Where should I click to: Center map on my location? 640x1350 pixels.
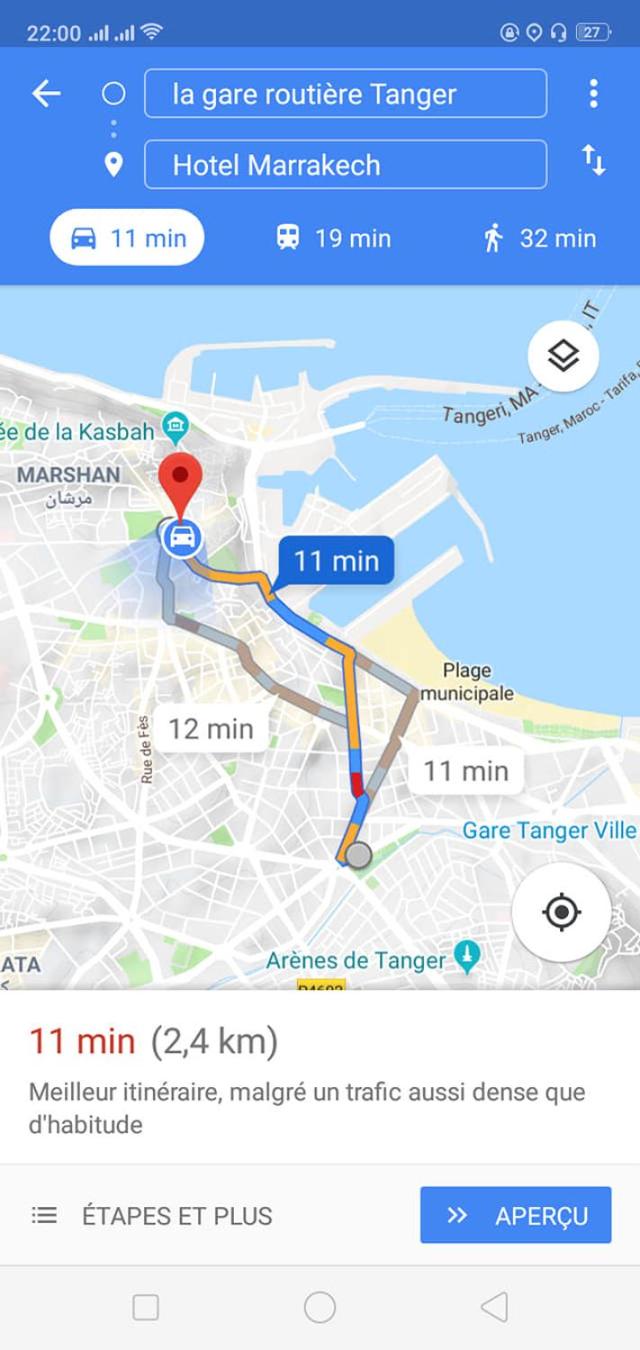pyautogui.click(x=561, y=912)
